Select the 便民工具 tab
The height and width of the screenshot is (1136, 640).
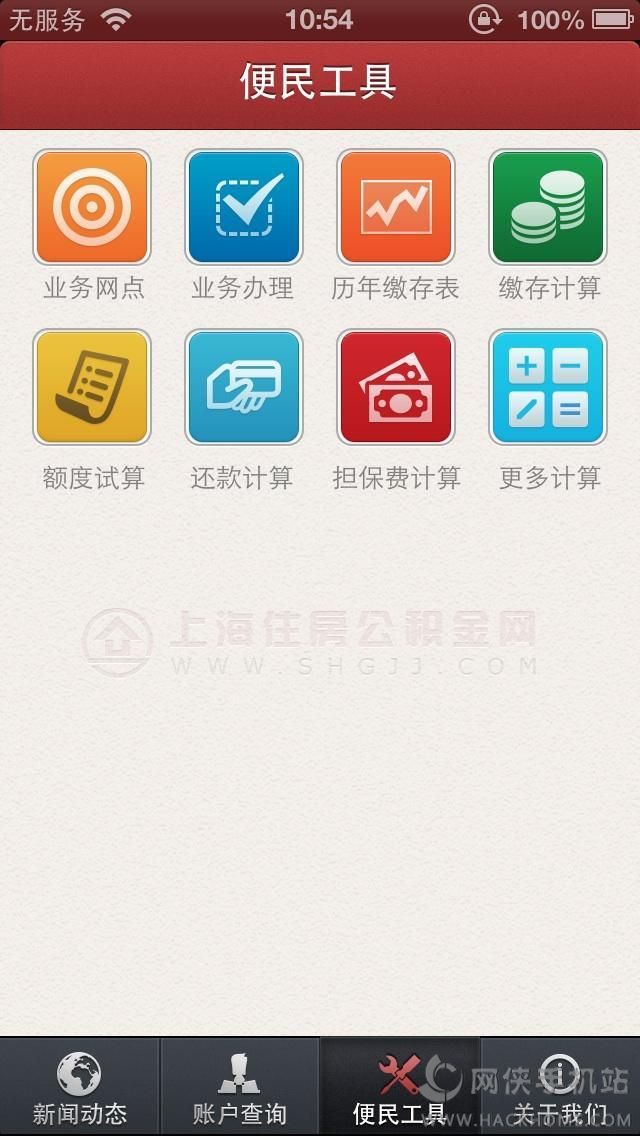[x=400, y=1087]
